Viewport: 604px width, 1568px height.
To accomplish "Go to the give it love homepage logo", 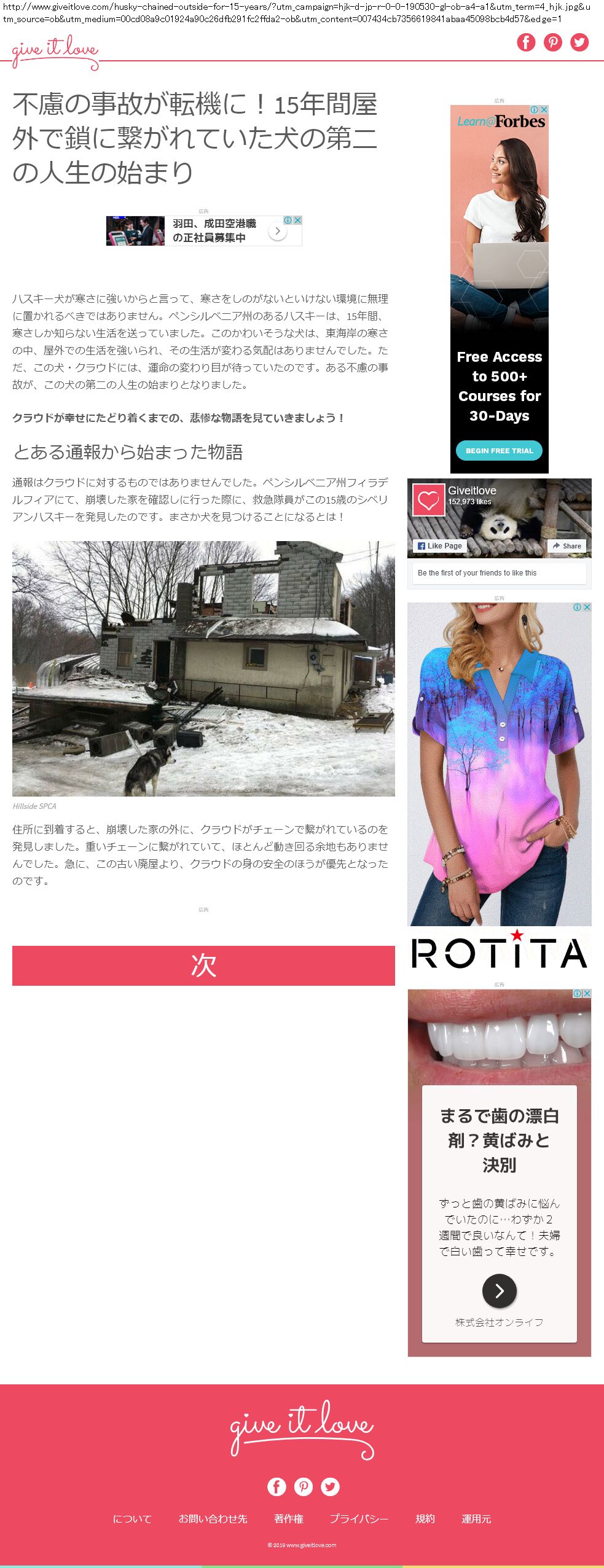I will tap(55, 50).
